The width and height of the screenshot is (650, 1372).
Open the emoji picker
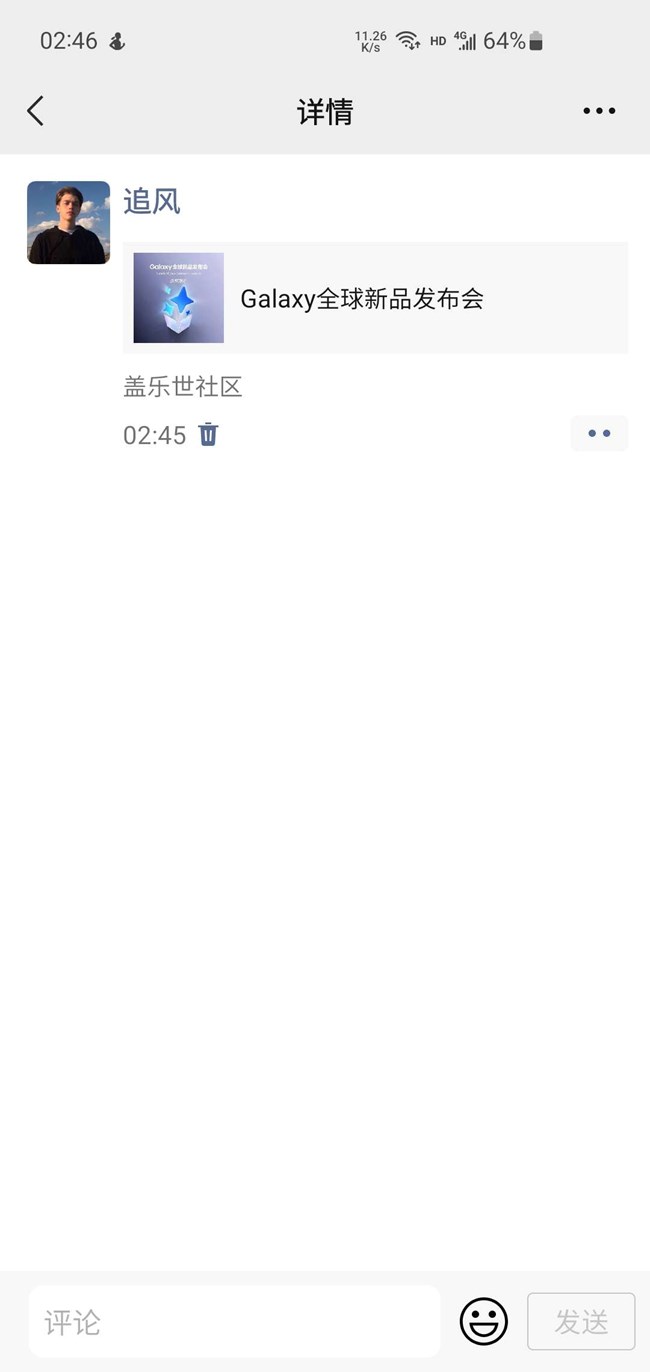point(484,1321)
